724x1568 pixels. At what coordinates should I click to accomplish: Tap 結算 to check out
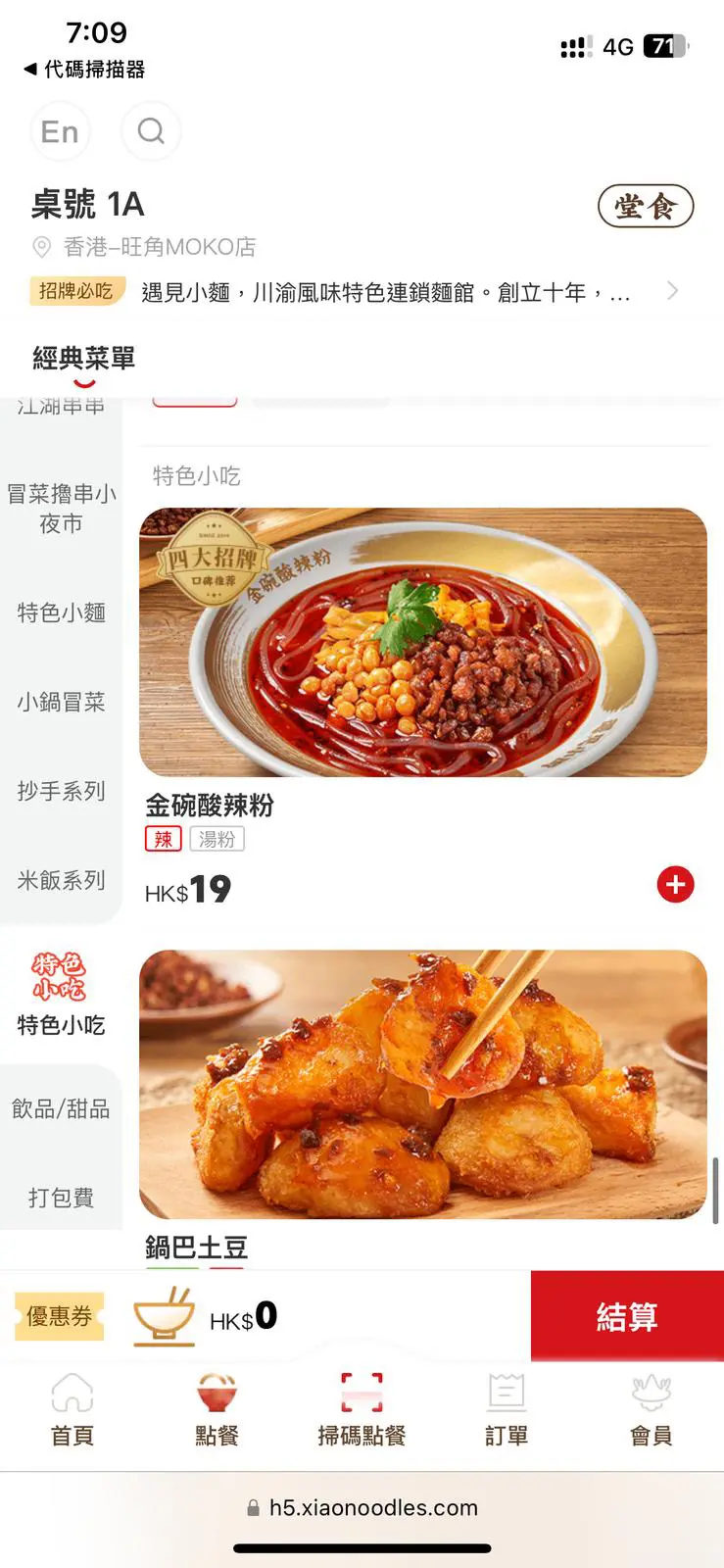[627, 1316]
